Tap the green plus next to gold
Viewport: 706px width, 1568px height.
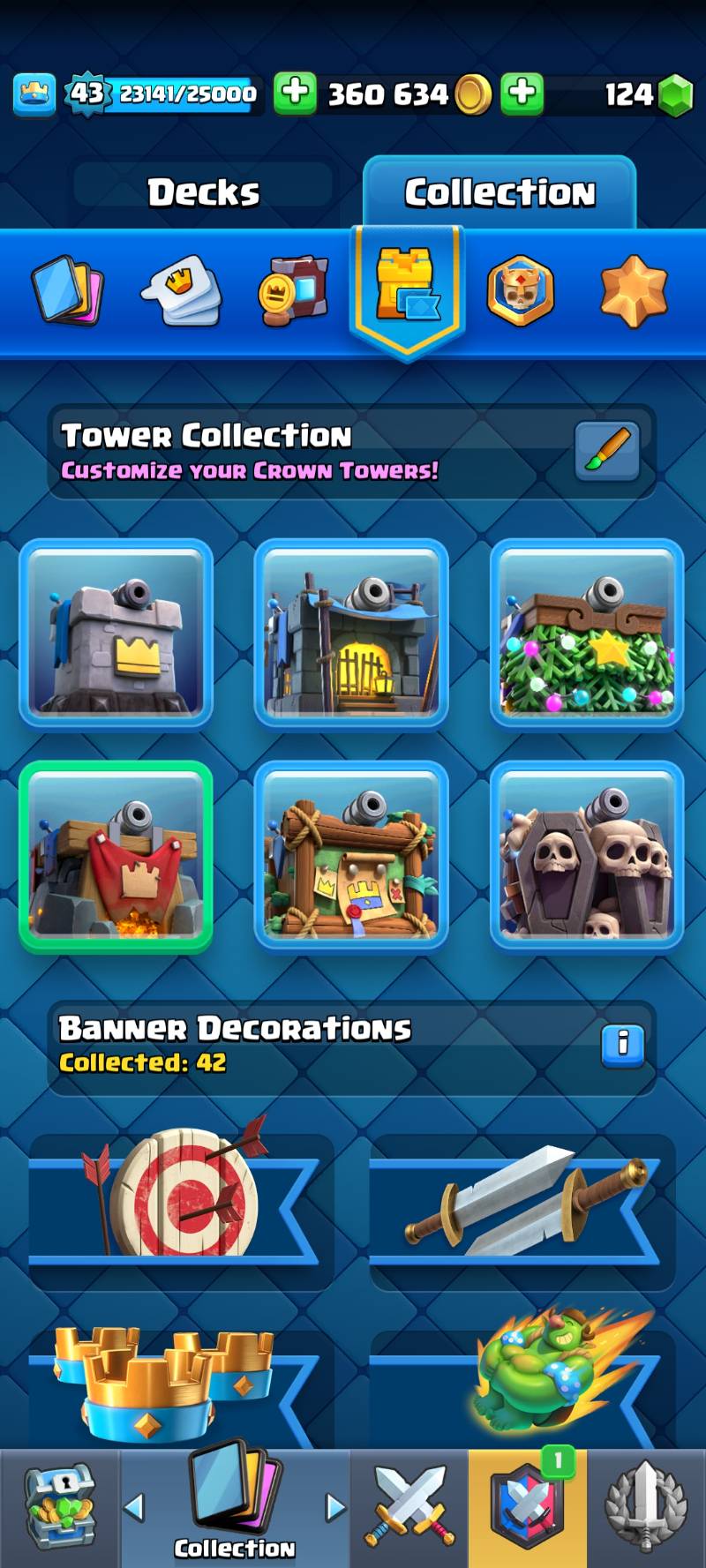(295, 93)
